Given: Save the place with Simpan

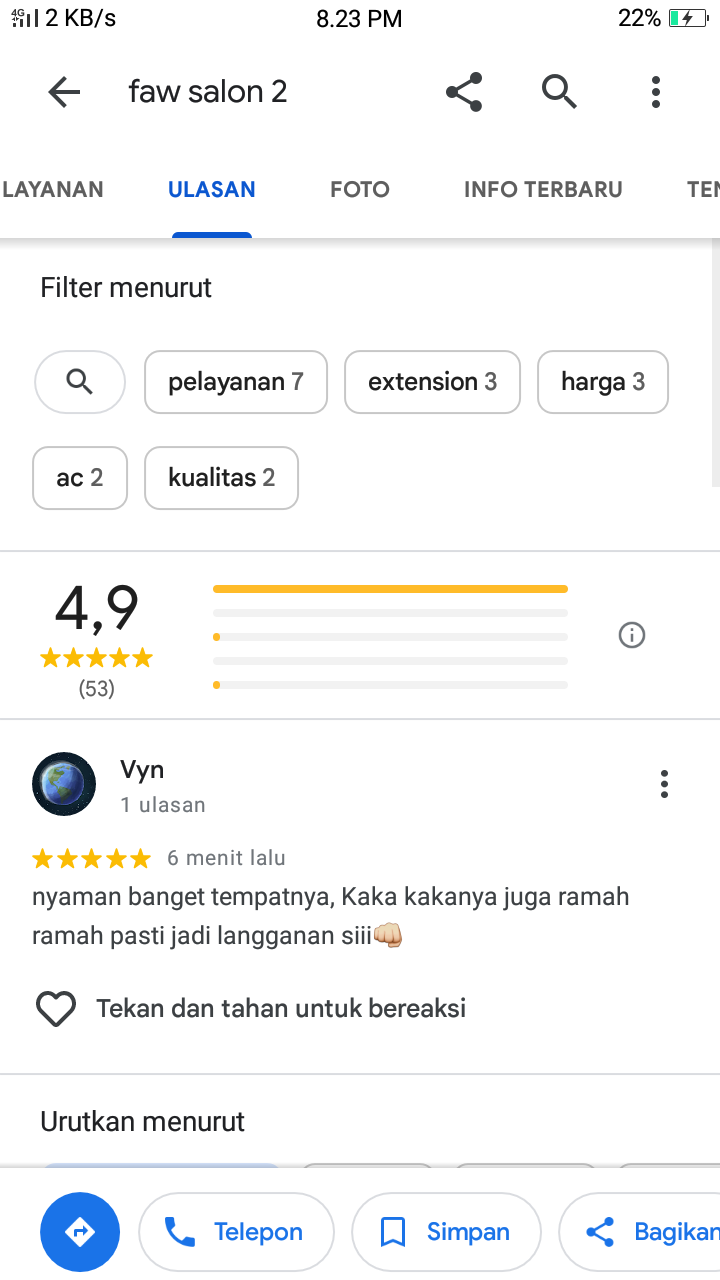Looking at the screenshot, I should click(446, 1232).
